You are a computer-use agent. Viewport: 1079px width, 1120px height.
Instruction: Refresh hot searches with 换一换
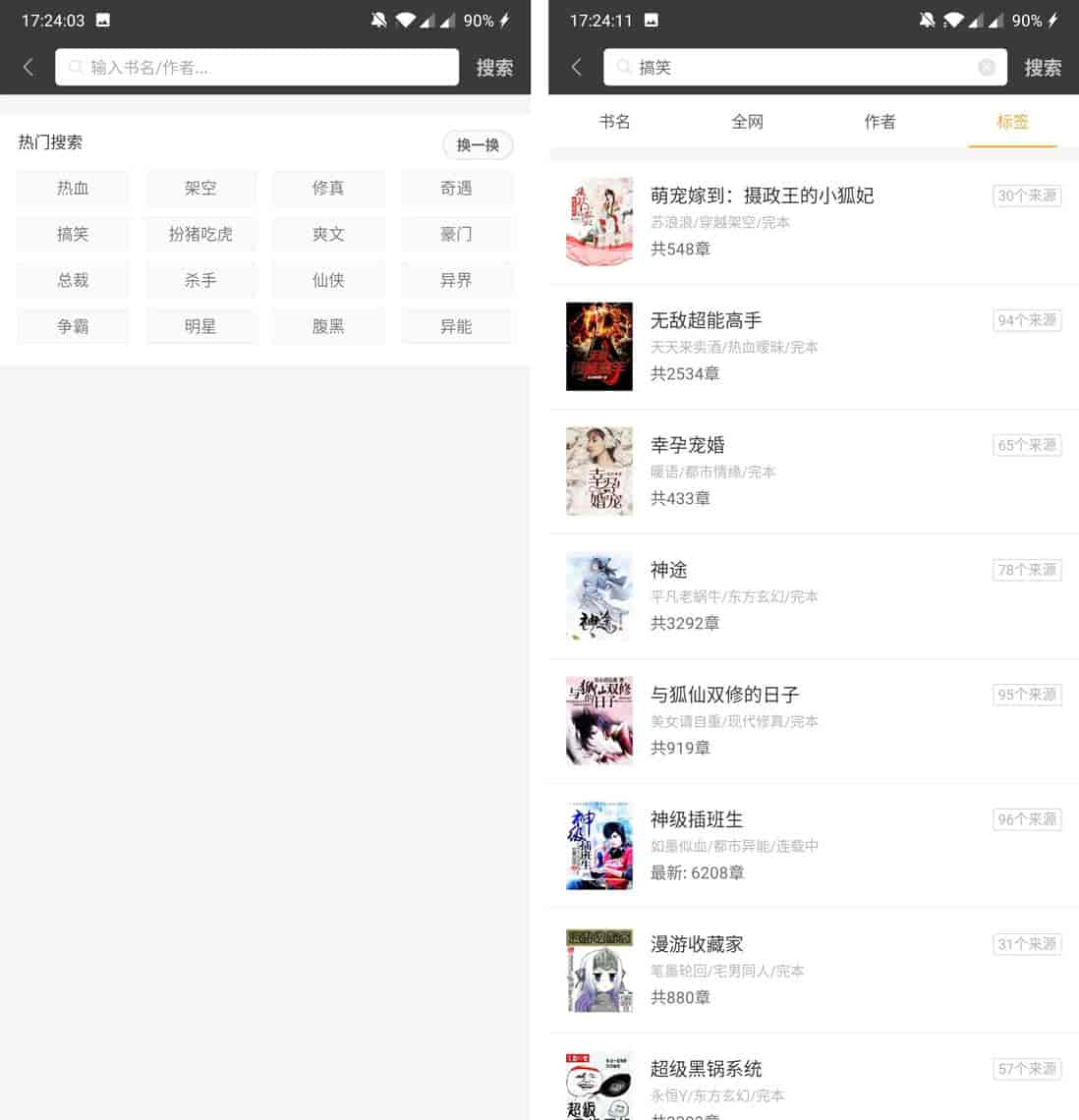(x=478, y=144)
